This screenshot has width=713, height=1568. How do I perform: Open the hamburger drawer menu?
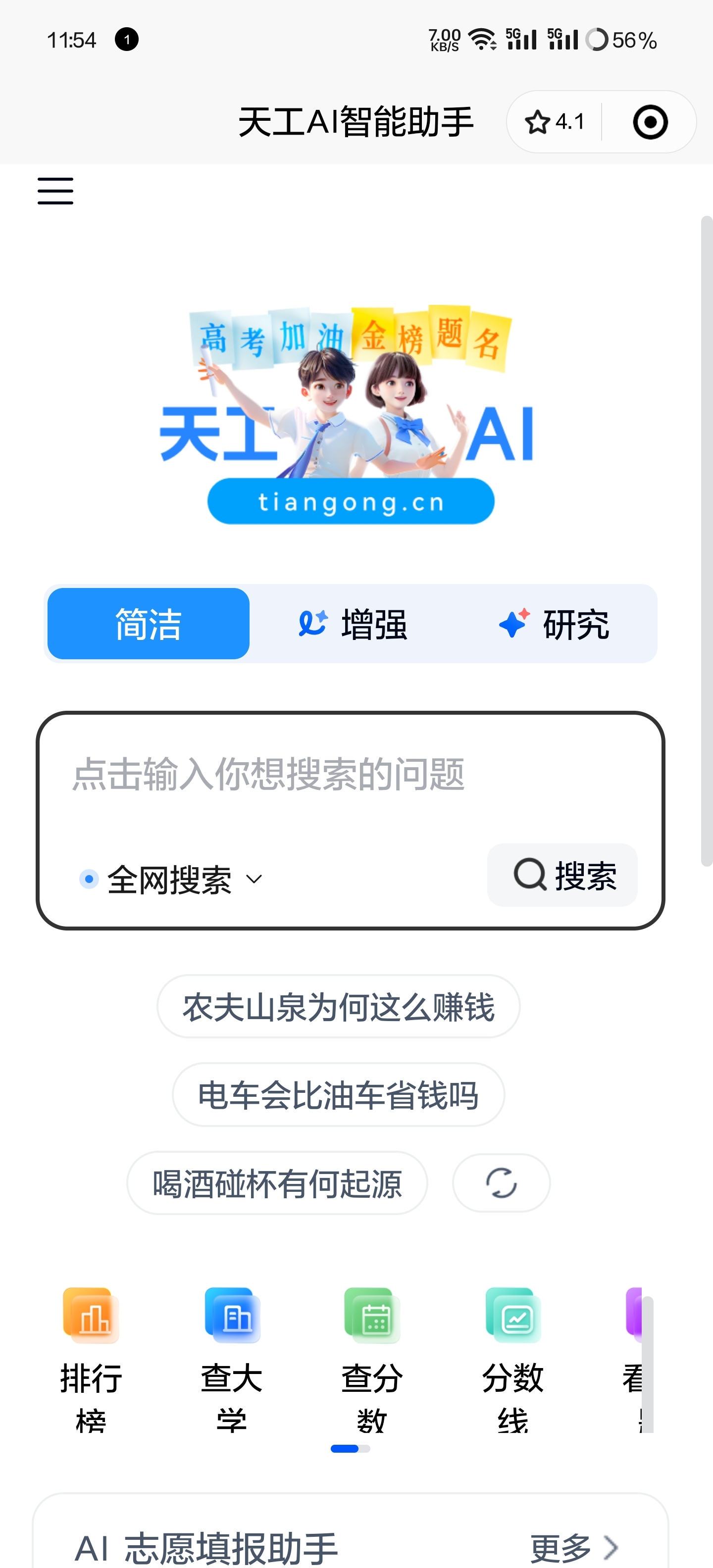(x=55, y=191)
